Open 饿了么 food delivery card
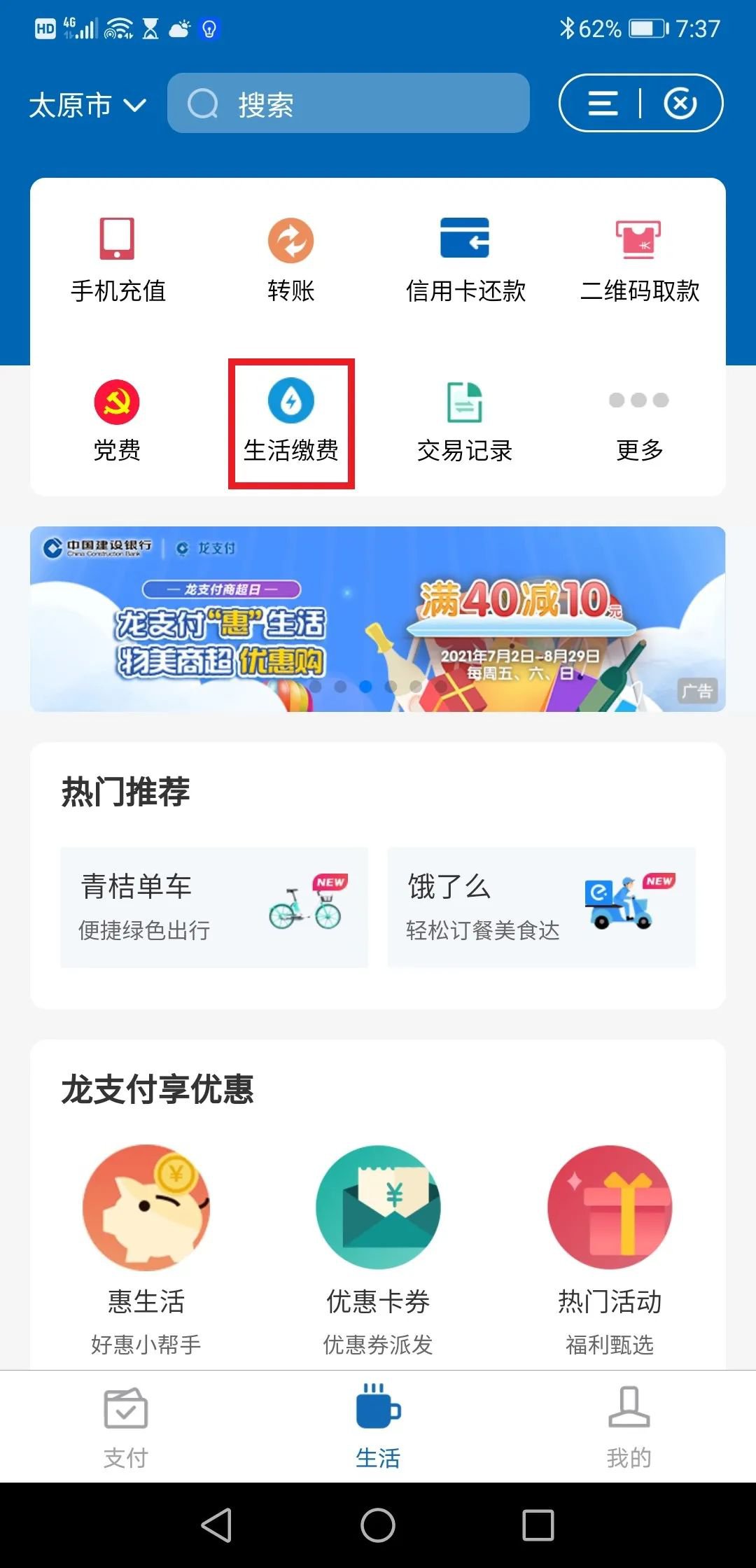 tap(541, 907)
